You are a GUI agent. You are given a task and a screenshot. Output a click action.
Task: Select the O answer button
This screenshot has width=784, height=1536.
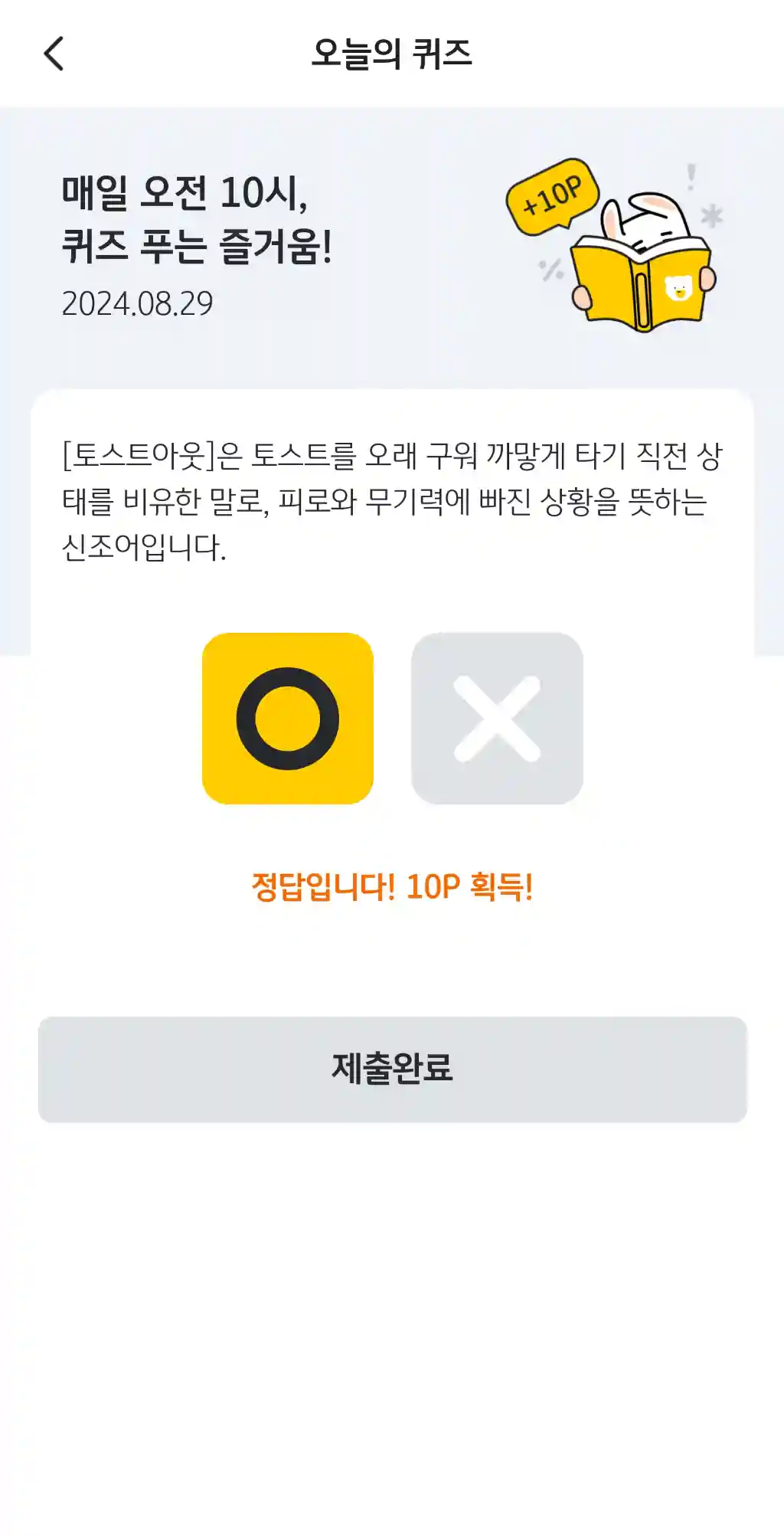point(287,718)
